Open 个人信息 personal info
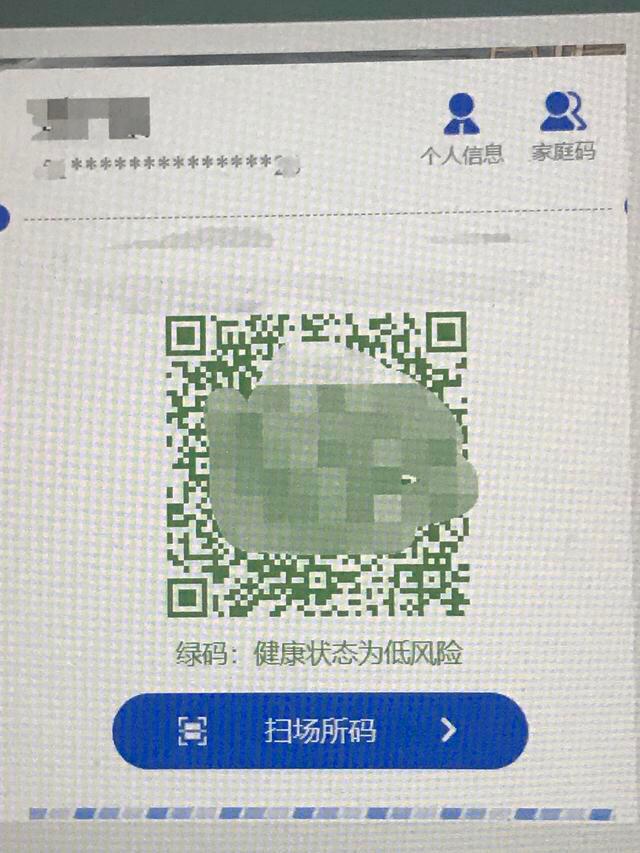This screenshot has height=853, width=640. tap(461, 129)
